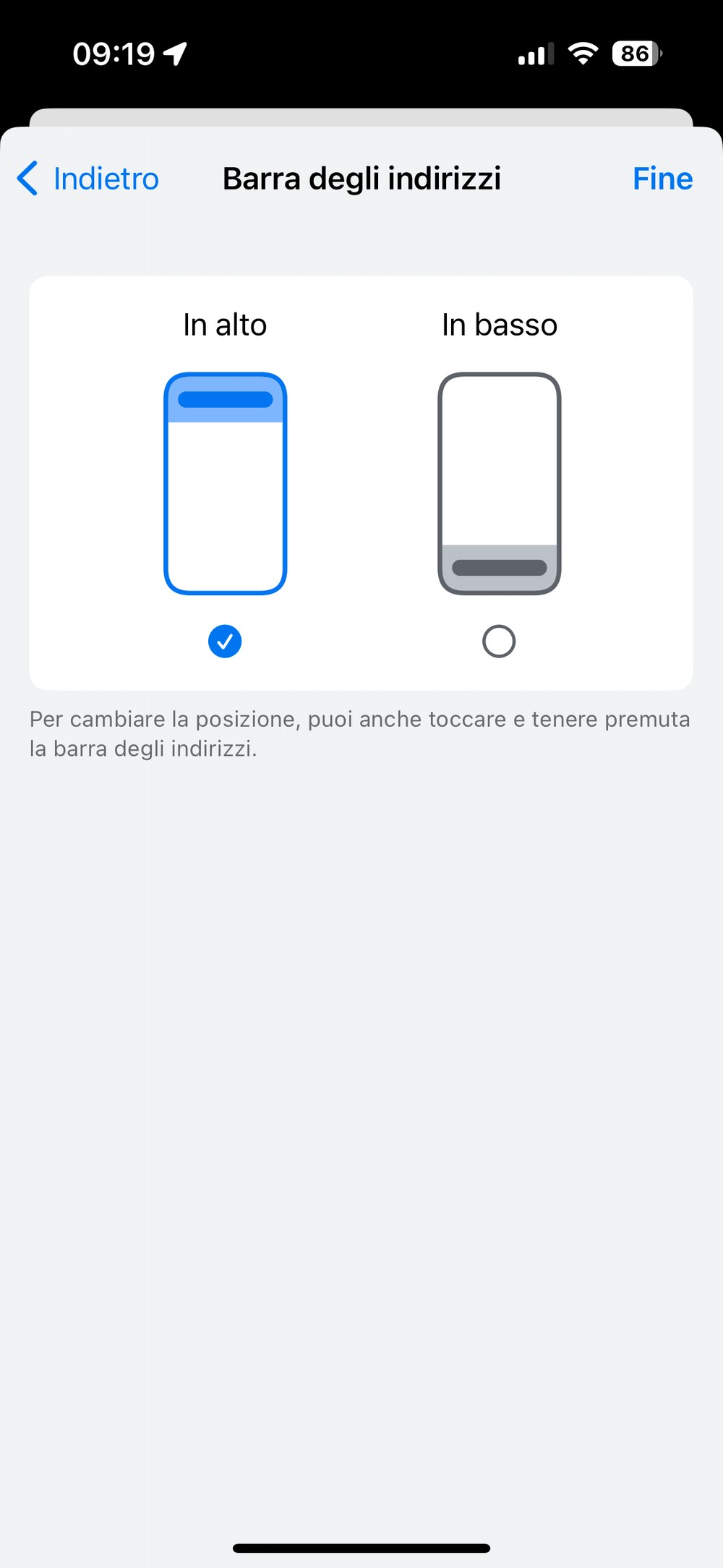Tap Fine to close the settings

coord(662,179)
